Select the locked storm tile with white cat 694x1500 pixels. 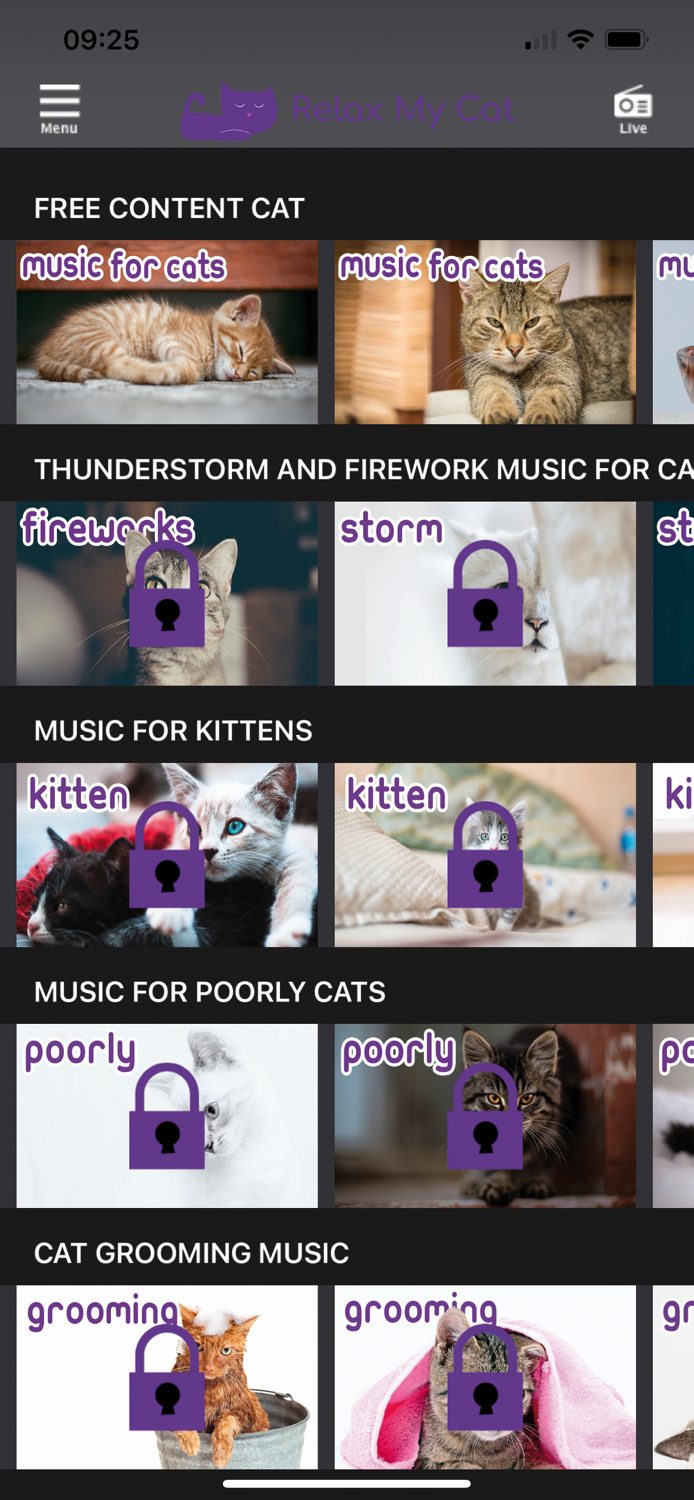[x=485, y=594]
